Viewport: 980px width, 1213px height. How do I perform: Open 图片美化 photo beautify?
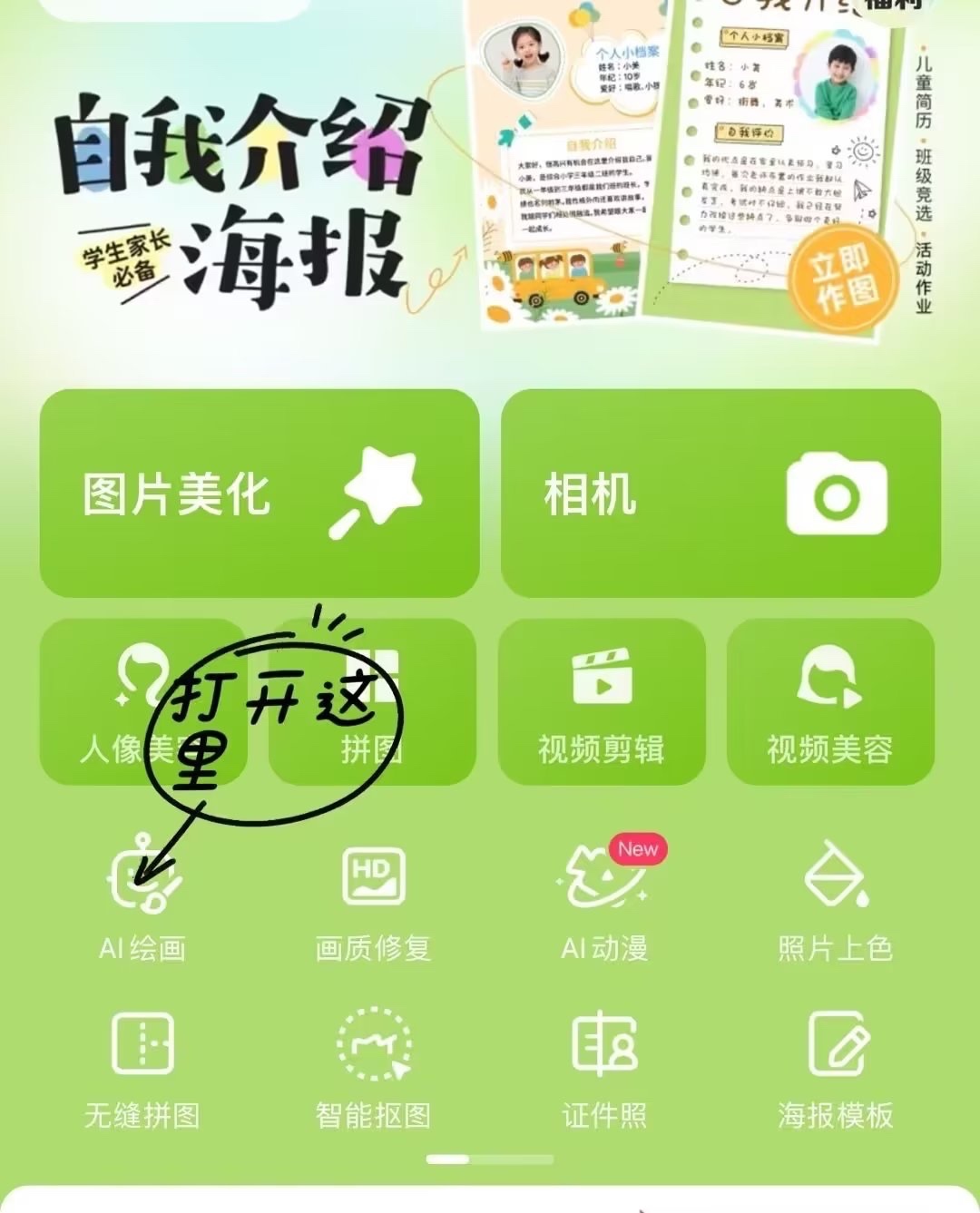(259, 494)
